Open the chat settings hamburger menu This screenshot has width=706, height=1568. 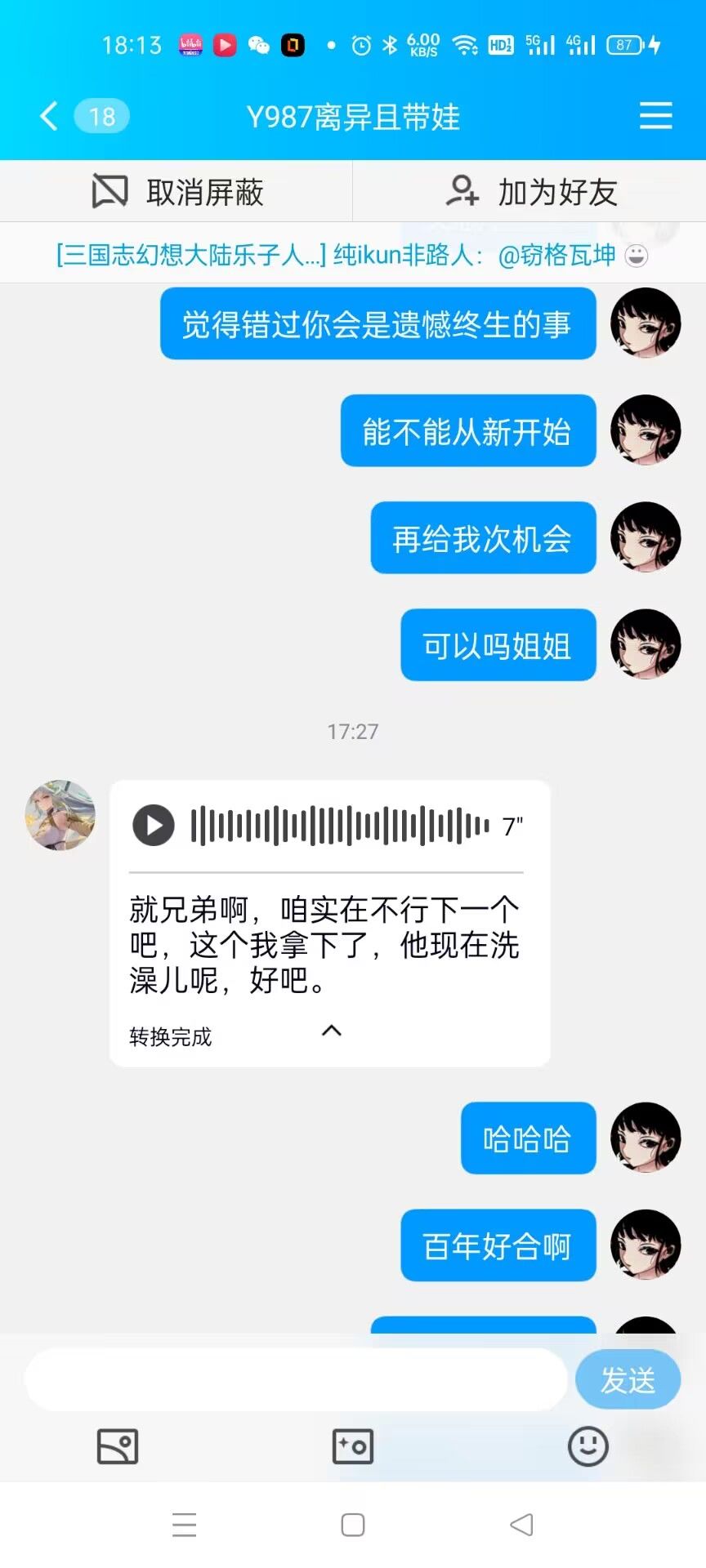[x=655, y=117]
